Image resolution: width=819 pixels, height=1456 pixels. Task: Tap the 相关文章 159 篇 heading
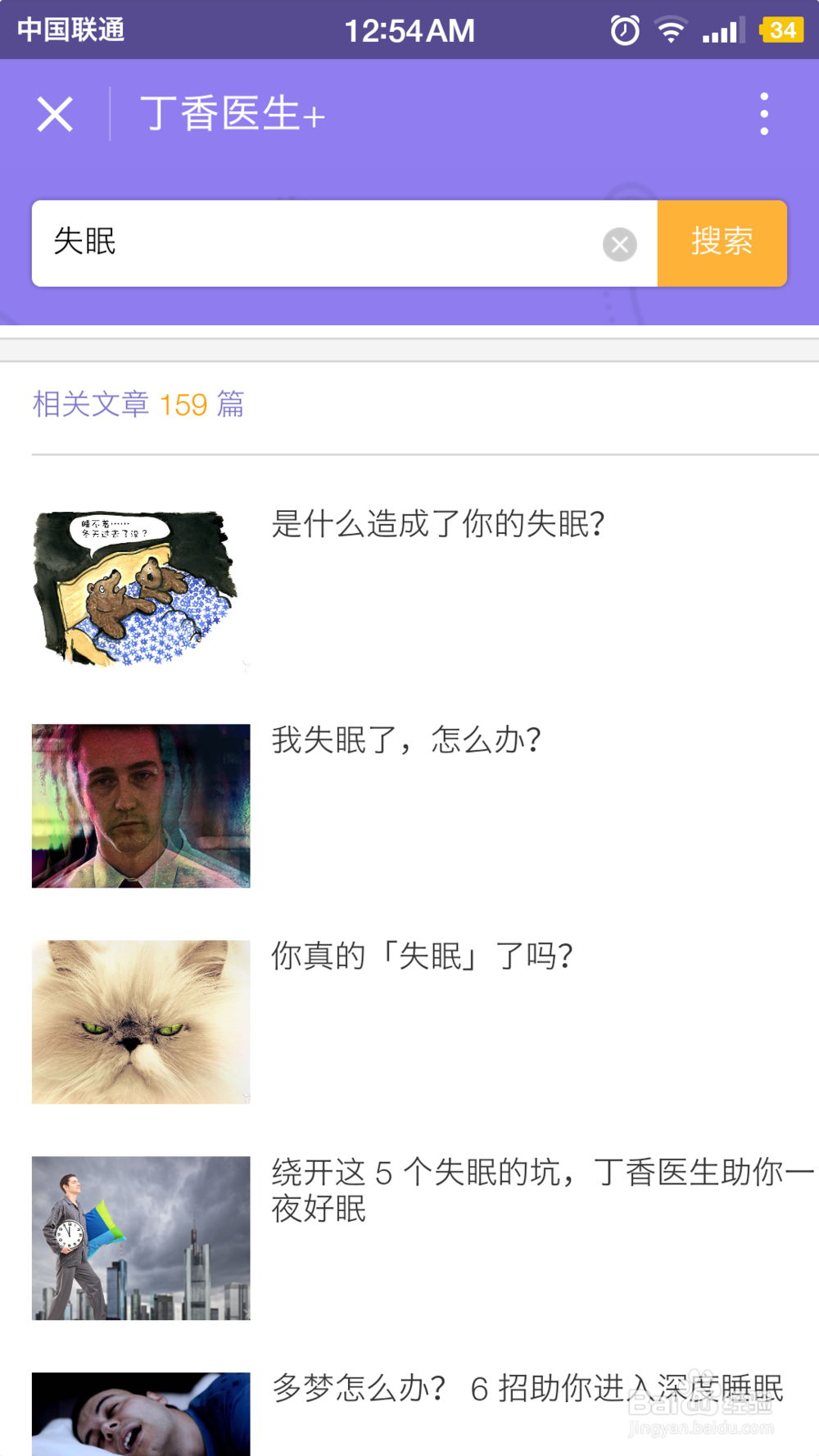(x=138, y=405)
